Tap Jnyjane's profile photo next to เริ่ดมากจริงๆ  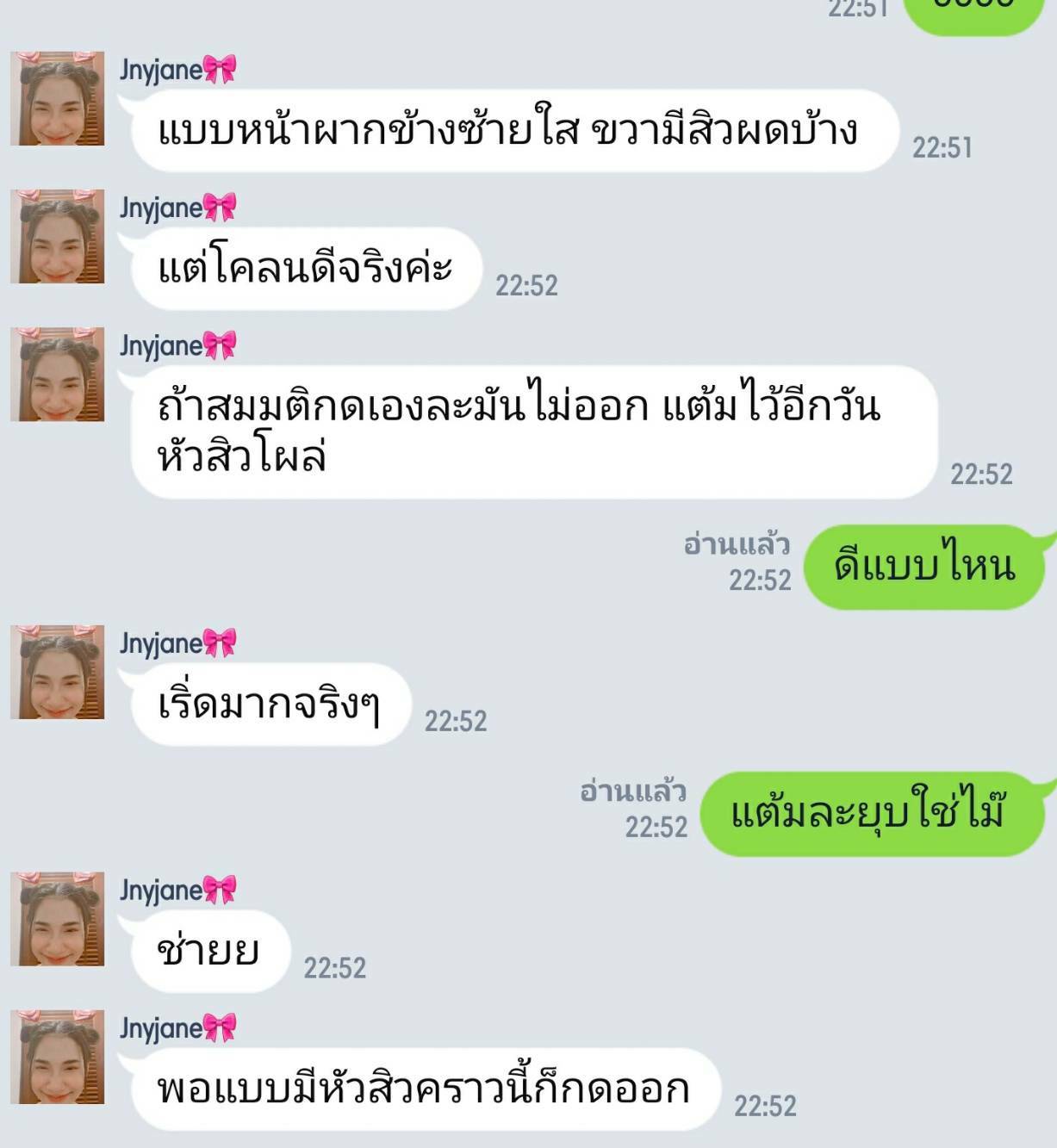57,673
